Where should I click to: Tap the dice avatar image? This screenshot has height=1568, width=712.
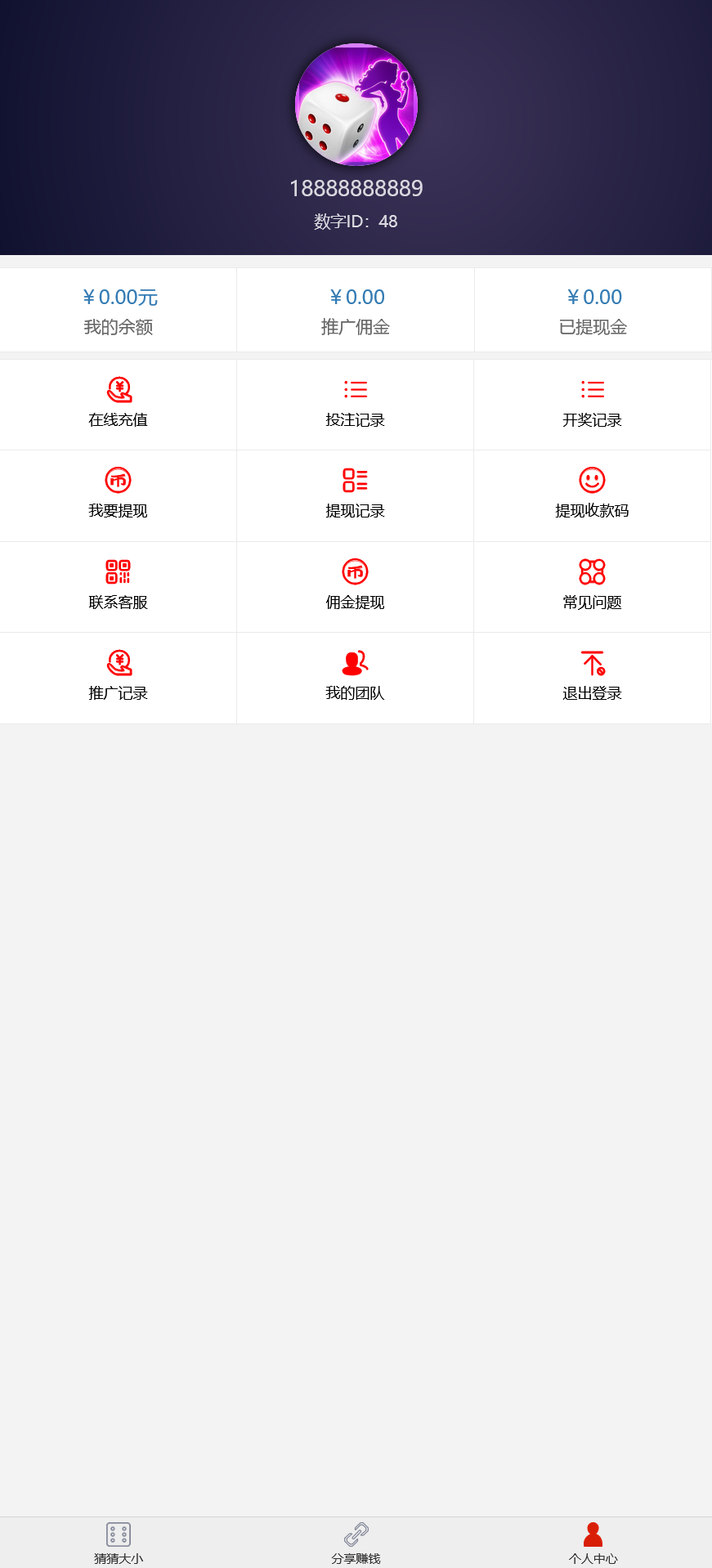tap(356, 105)
